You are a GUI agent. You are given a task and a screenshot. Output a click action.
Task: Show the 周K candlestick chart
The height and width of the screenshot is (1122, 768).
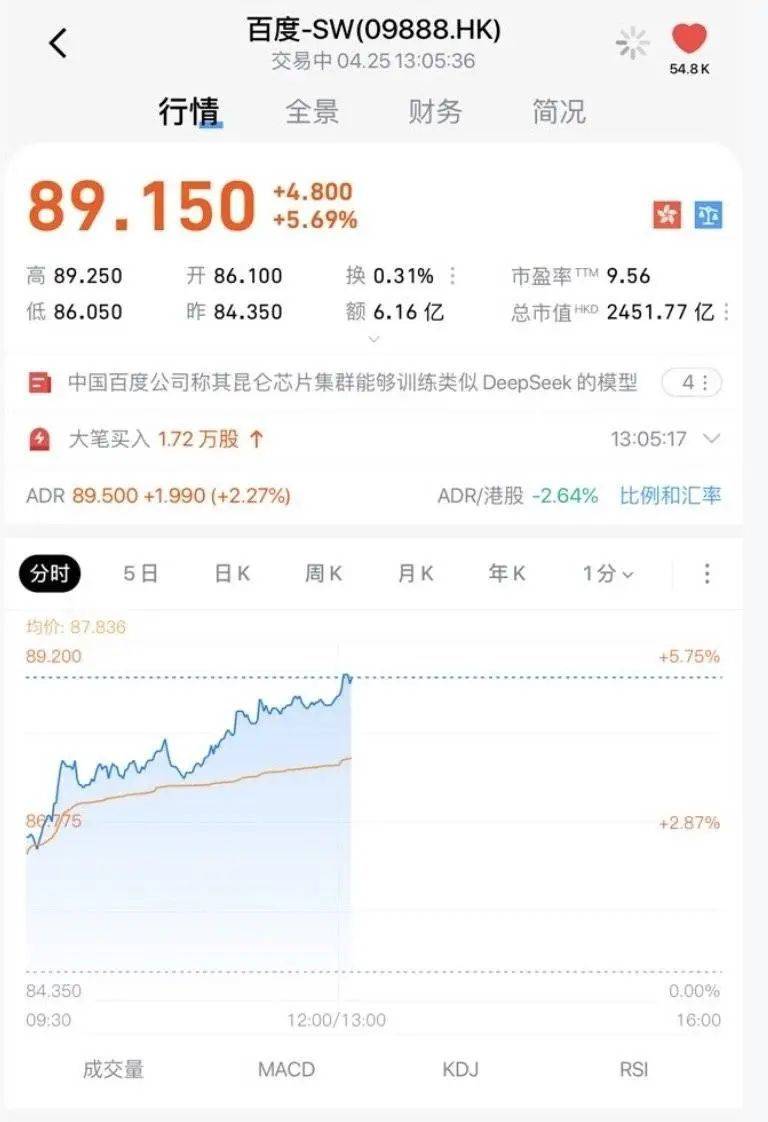(x=324, y=573)
